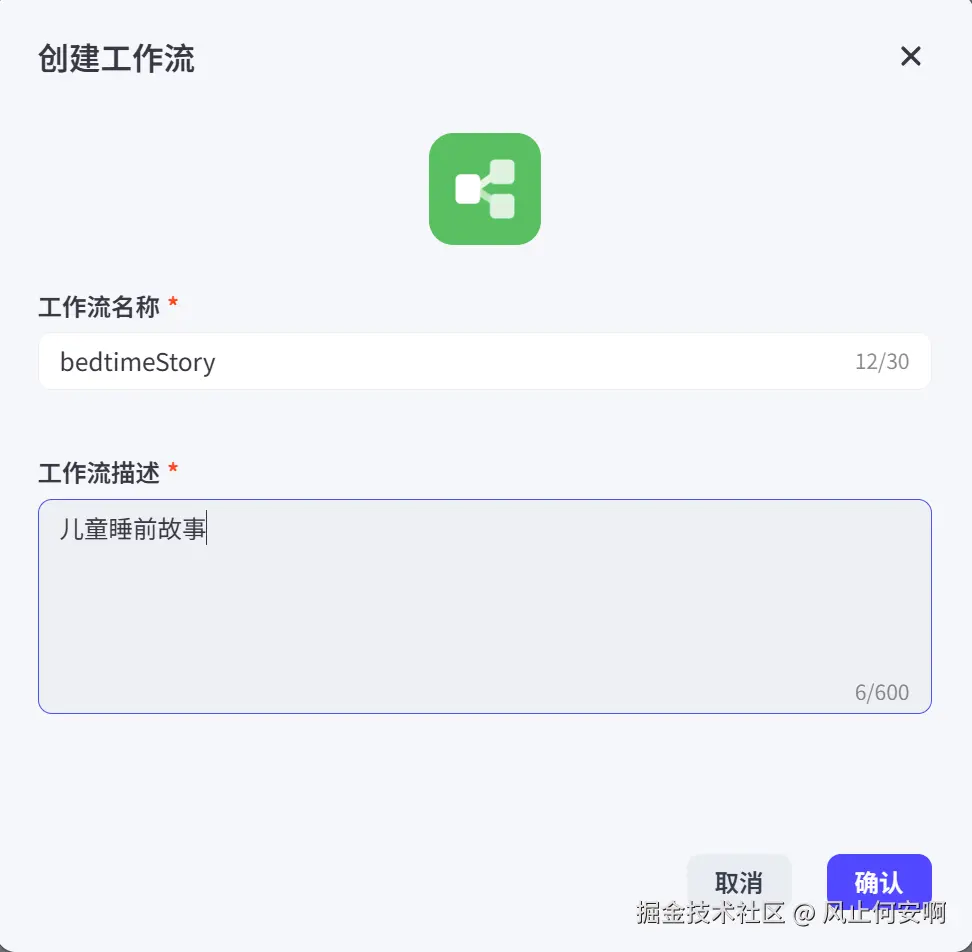Close the 创建工作流 dialog
The height and width of the screenshot is (952, 972).
tap(910, 57)
